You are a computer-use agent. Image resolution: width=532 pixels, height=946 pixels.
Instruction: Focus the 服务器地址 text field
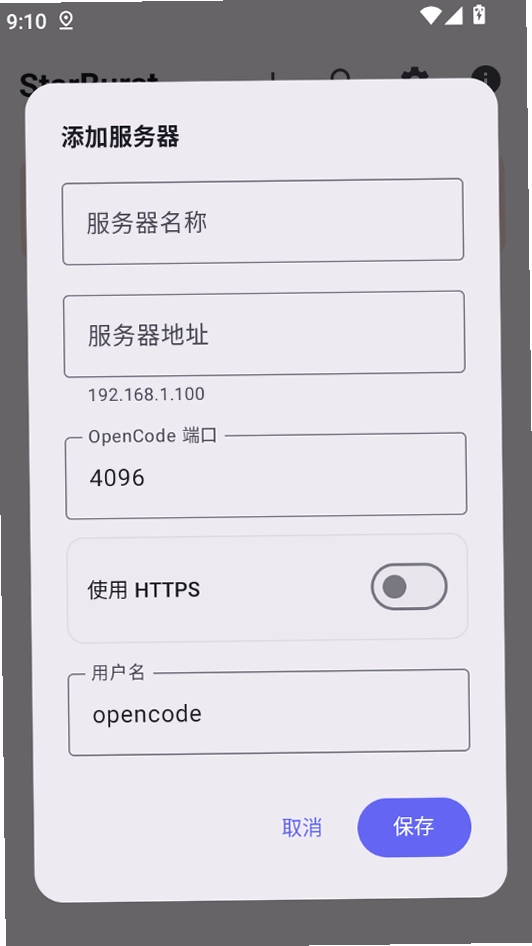264,334
